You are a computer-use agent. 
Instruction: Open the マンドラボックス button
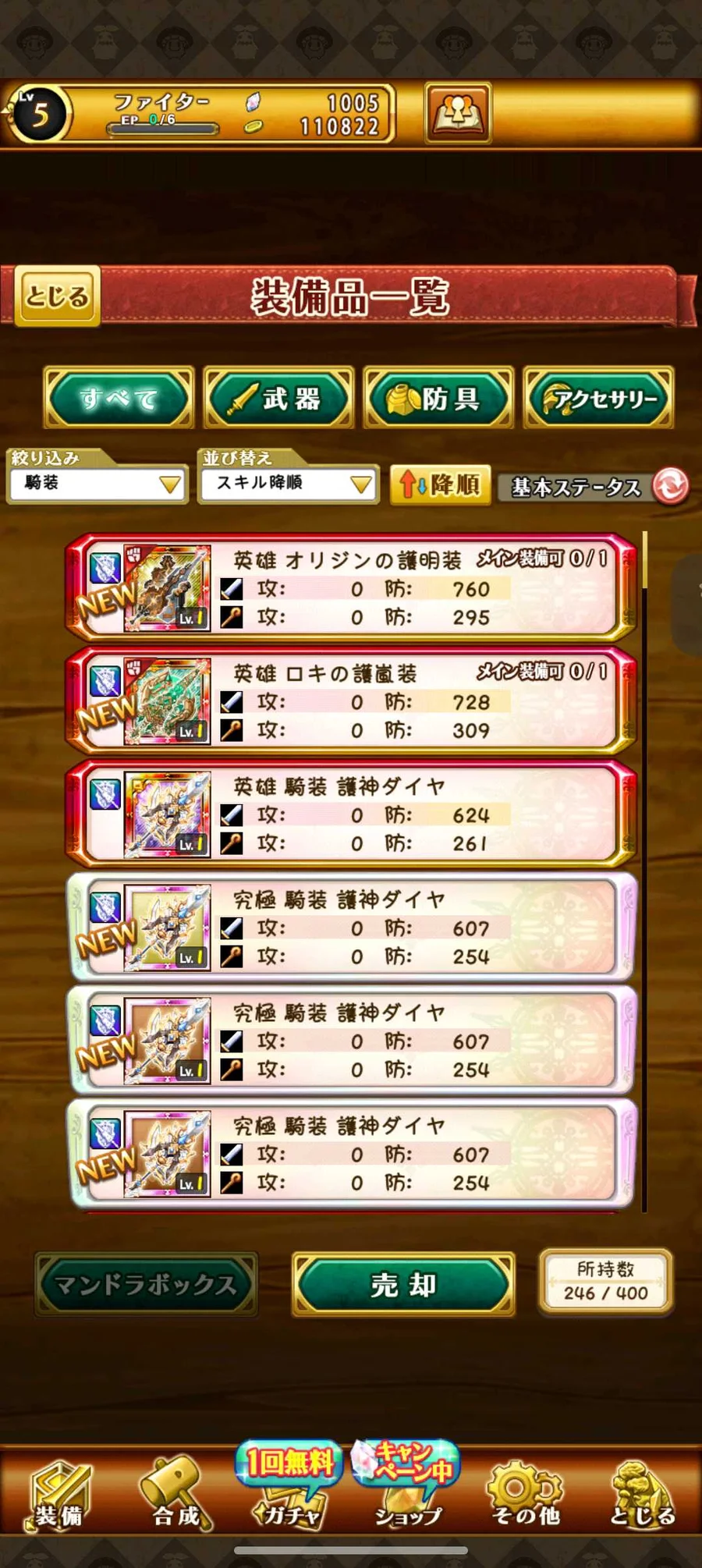click(x=146, y=1285)
